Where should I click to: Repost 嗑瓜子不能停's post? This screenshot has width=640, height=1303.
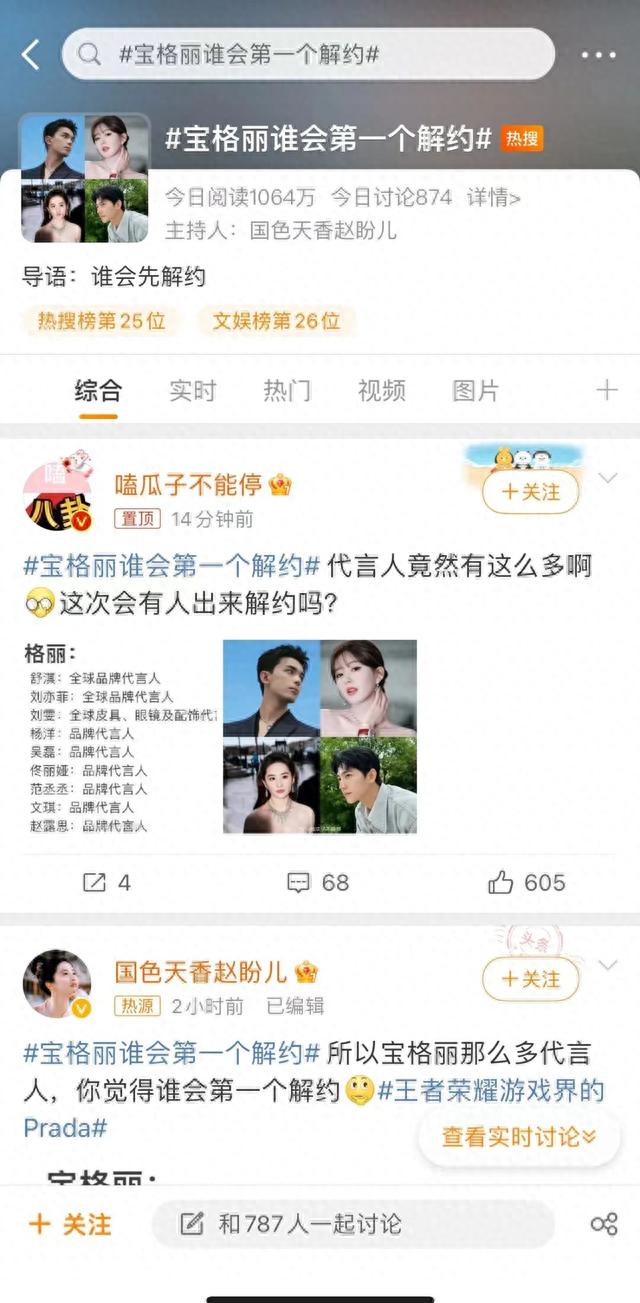(106, 882)
